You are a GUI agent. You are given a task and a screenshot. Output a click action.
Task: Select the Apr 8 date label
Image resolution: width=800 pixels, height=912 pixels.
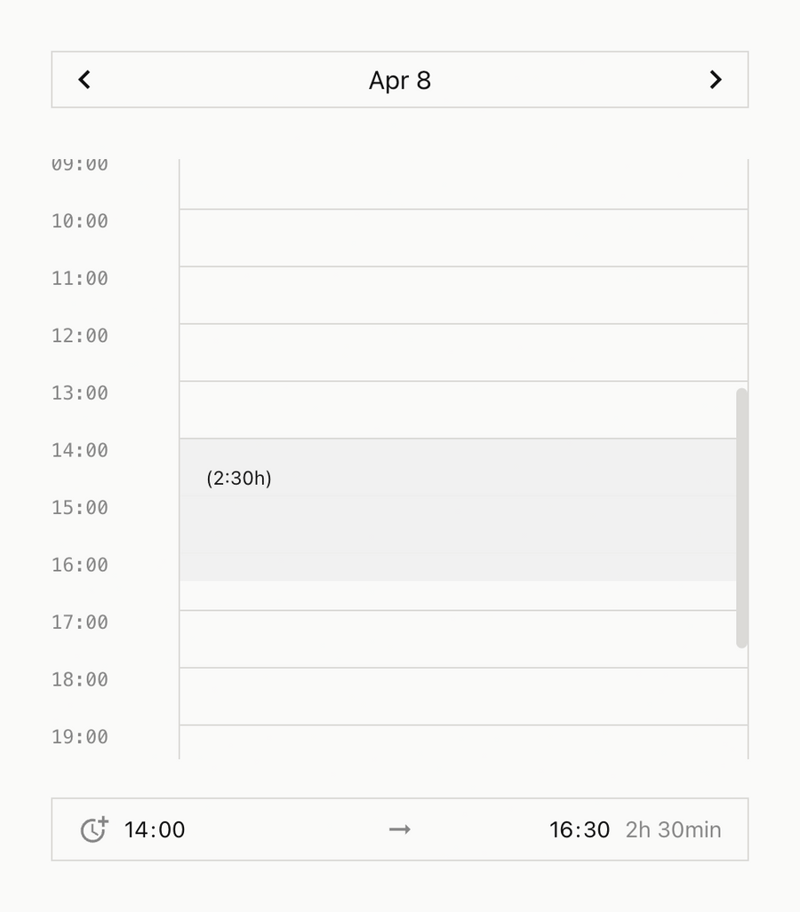click(x=400, y=80)
